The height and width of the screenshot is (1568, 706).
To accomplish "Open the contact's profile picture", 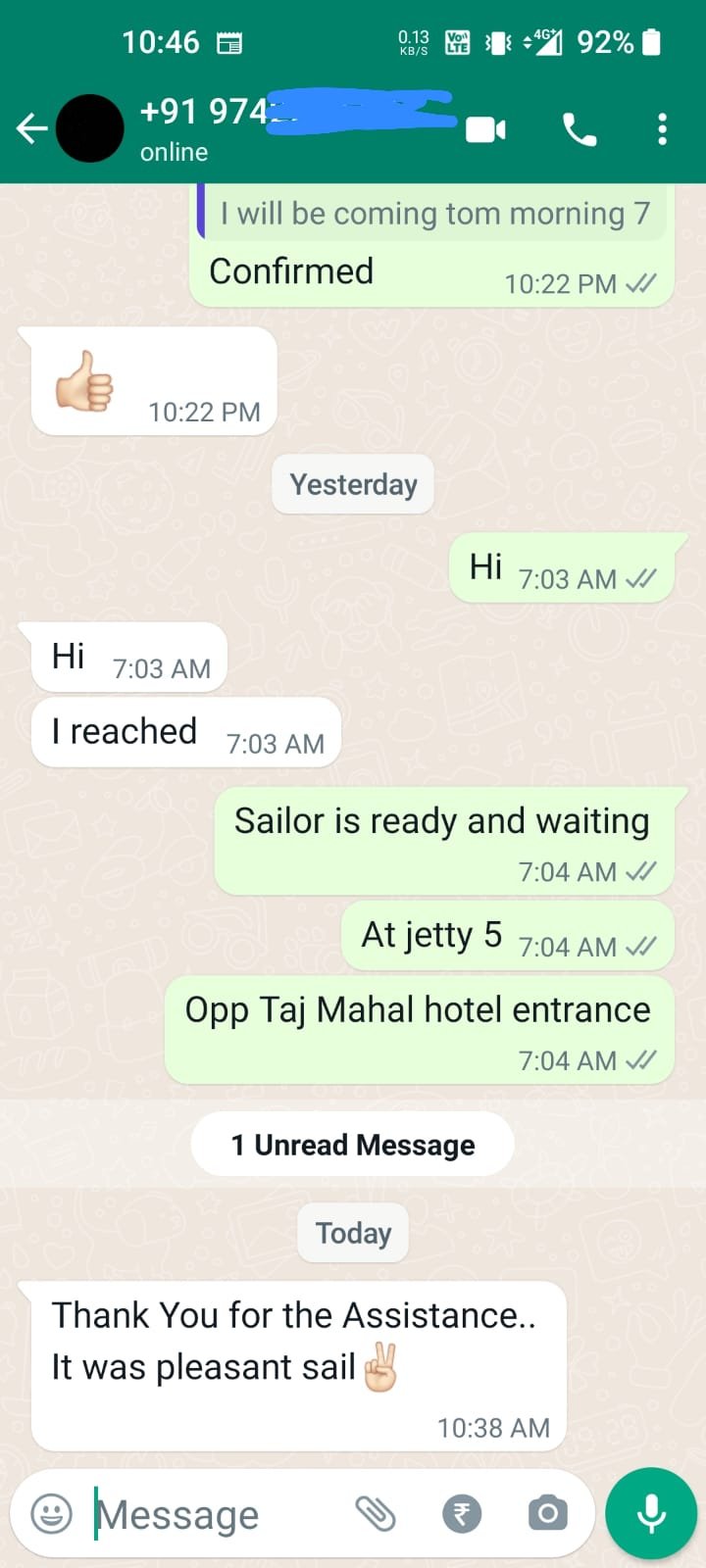I will coord(90,128).
